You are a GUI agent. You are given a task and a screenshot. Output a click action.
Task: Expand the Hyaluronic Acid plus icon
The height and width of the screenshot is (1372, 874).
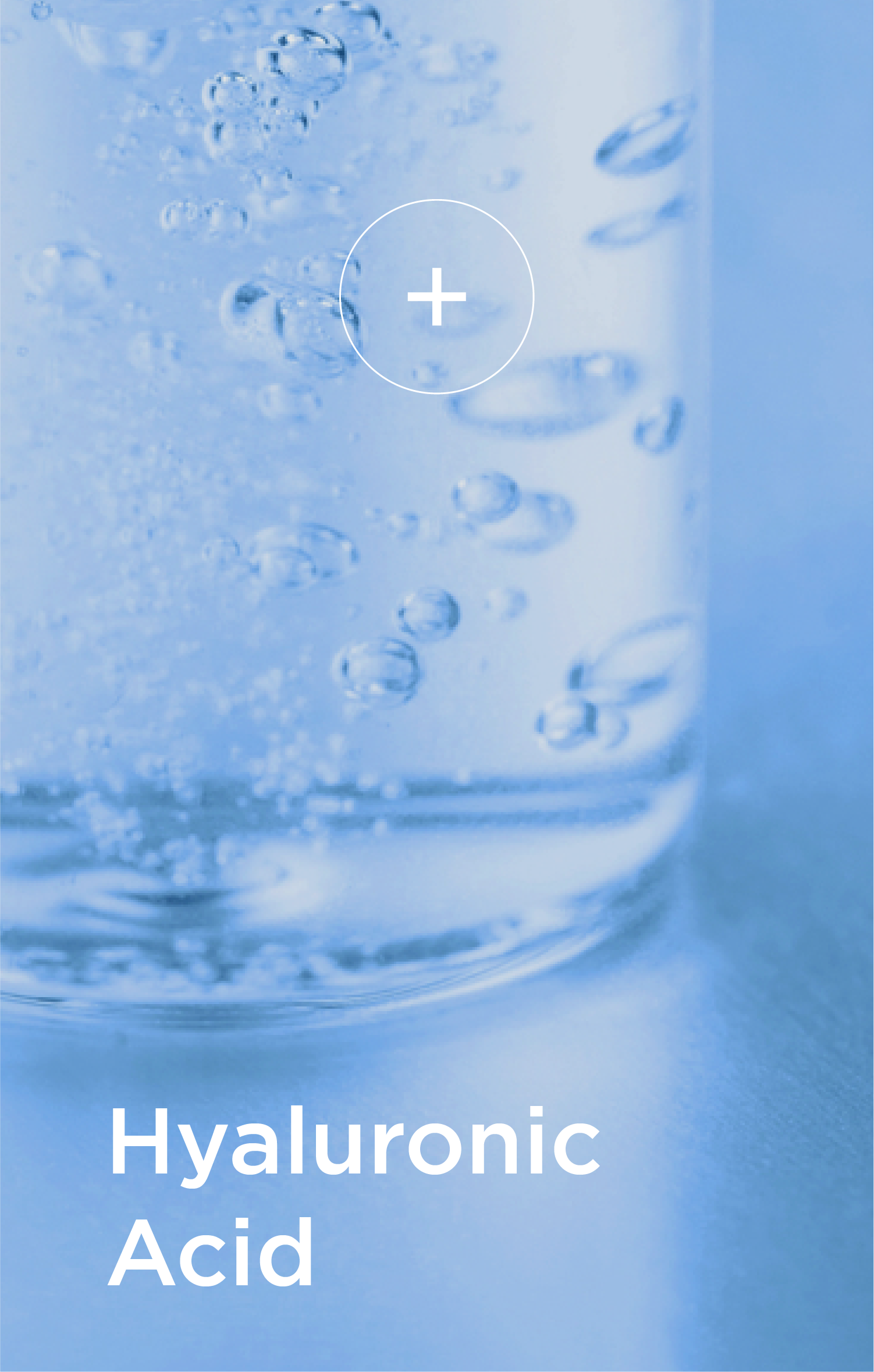click(436, 297)
